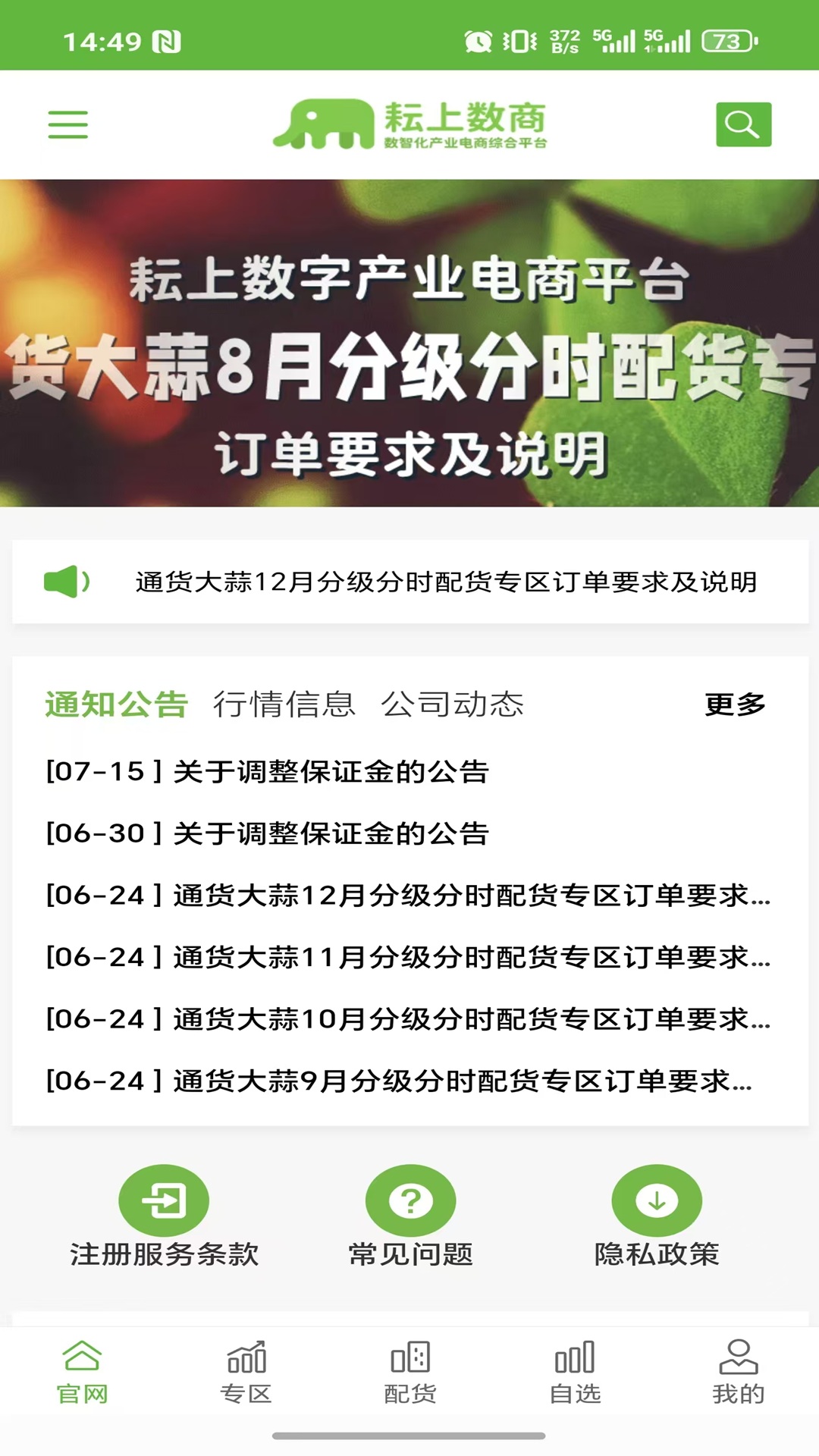This screenshot has width=819, height=1456.
Task: Select the 通知公告 tab
Action: [x=114, y=705]
